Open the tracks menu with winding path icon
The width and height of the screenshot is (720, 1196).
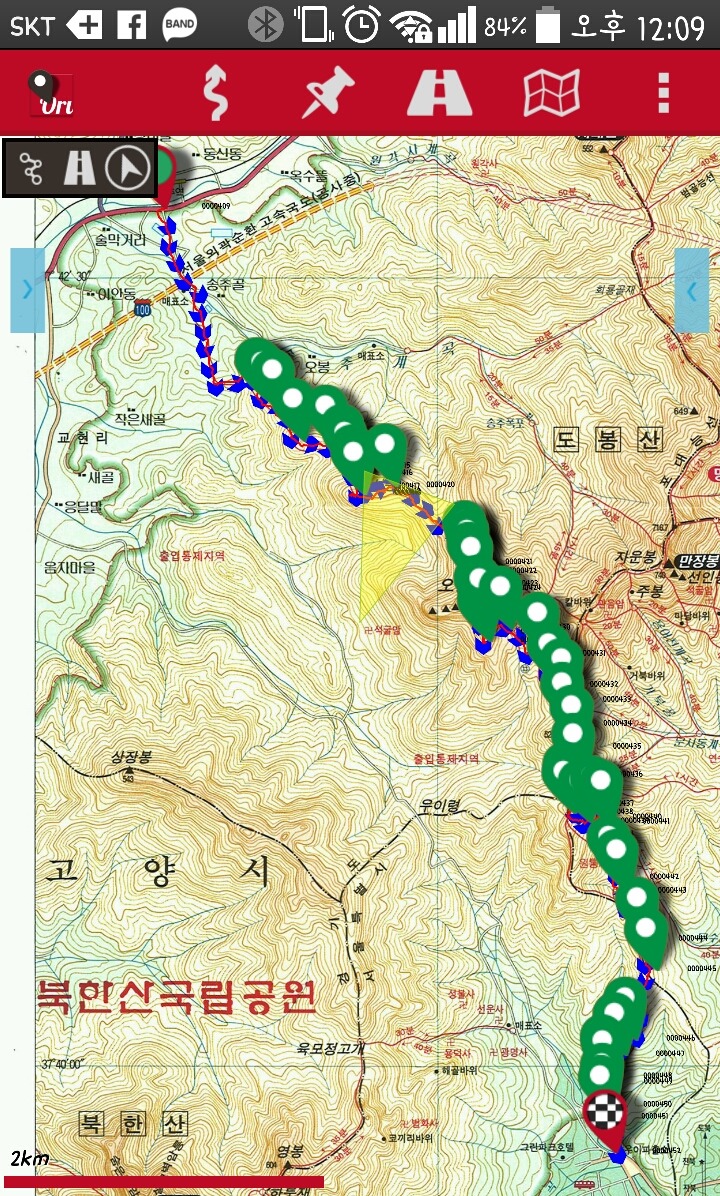tap(215, 93)
